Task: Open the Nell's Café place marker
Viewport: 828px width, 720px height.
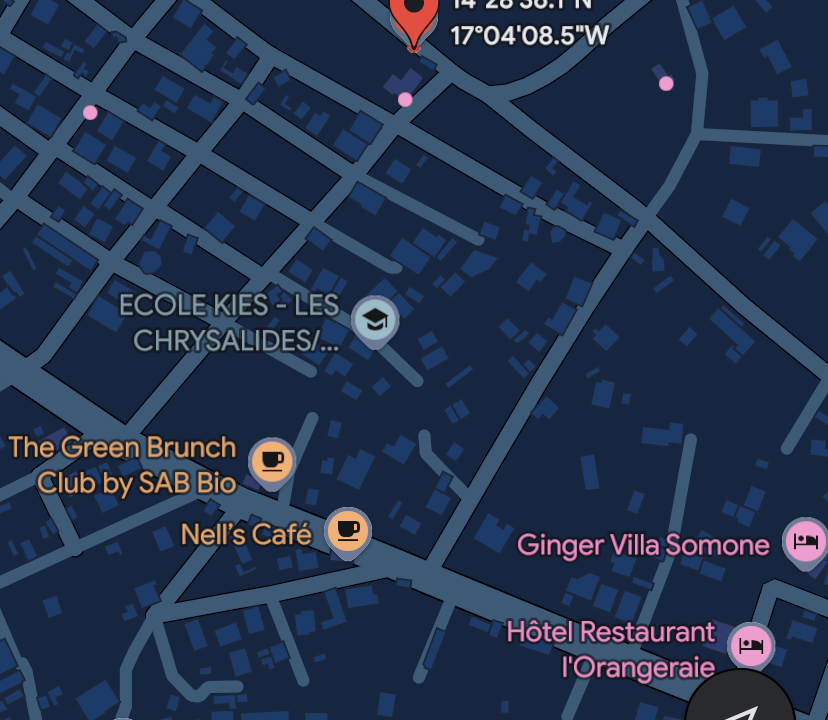Action: (x=347, y=530)
